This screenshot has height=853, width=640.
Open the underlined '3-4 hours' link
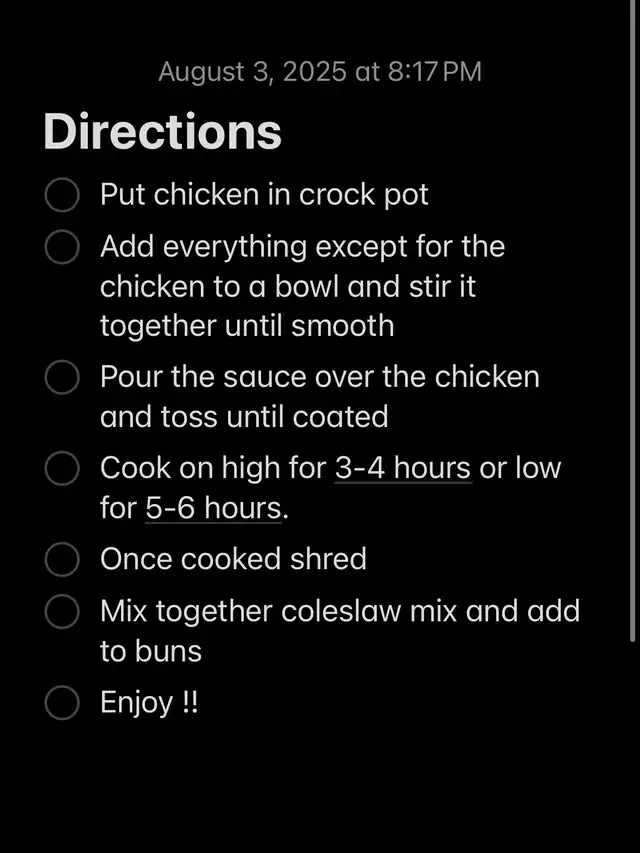(x=402, y=468)
